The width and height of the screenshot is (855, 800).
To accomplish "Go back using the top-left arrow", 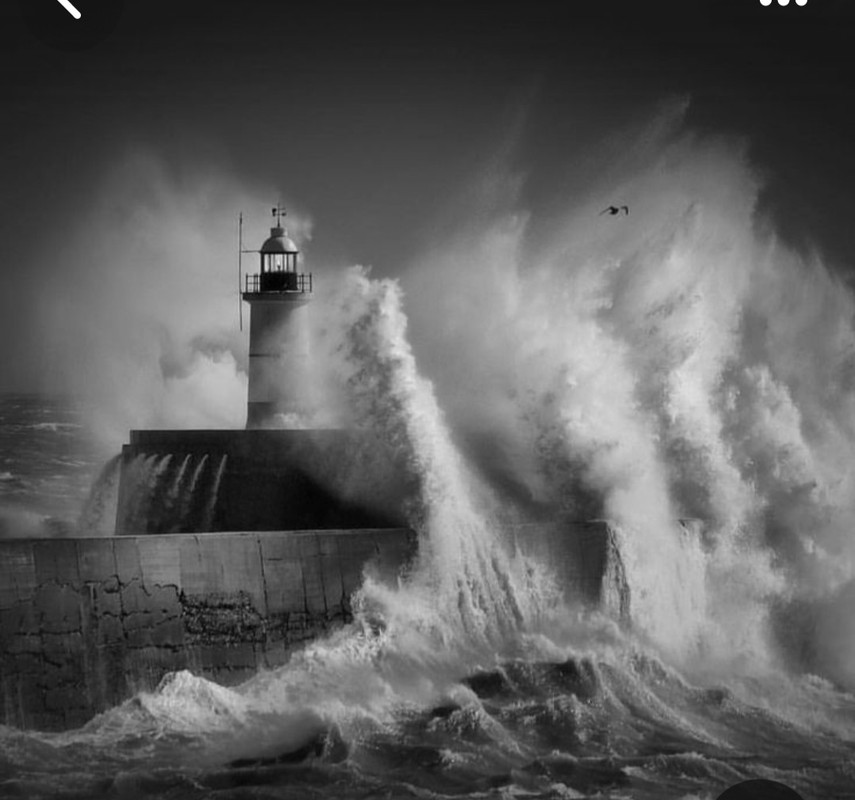I will click(69, 7).
